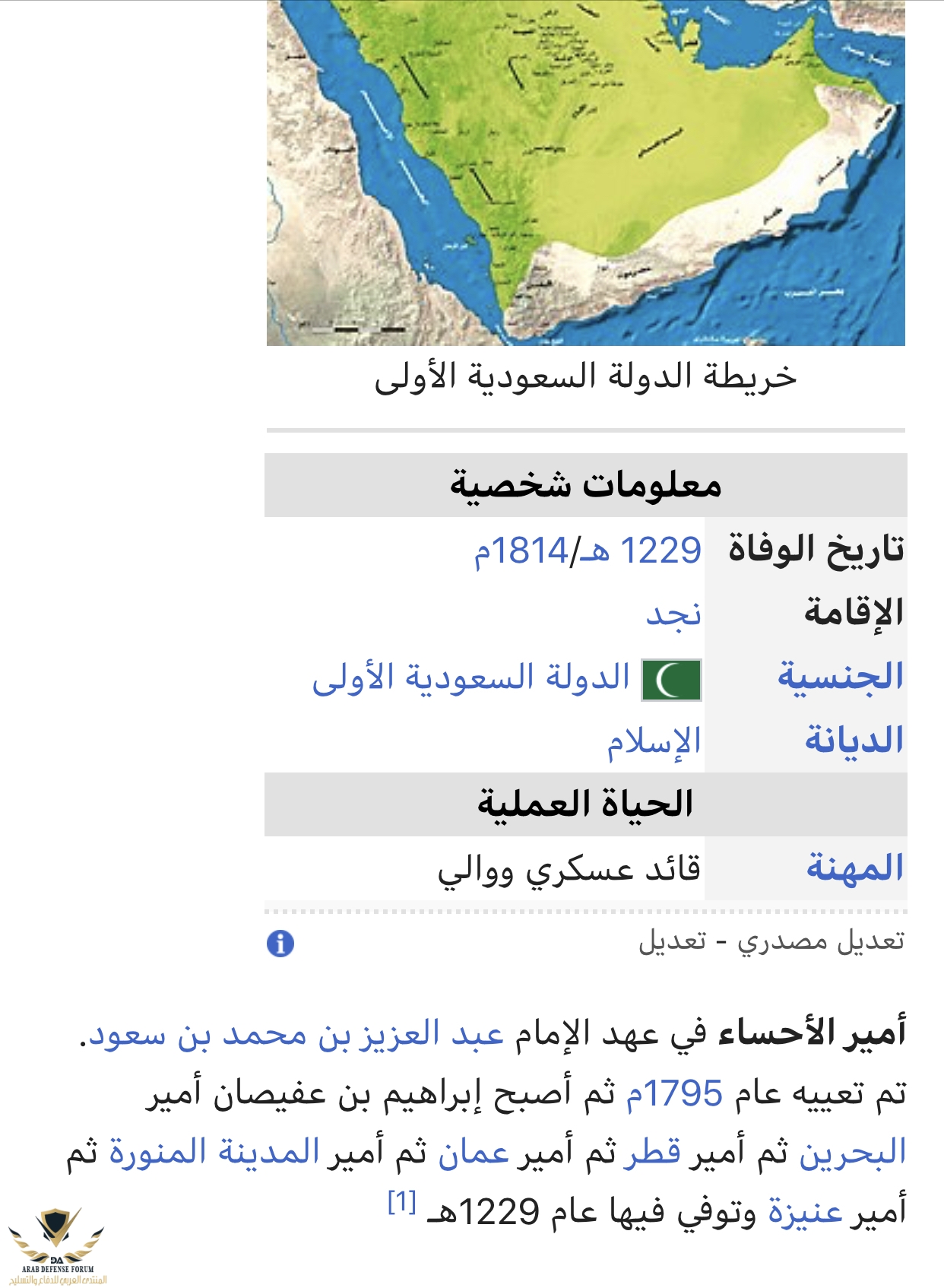Open the قطر link
This screenshot has width=944, height=1288.
[652, 1153]
